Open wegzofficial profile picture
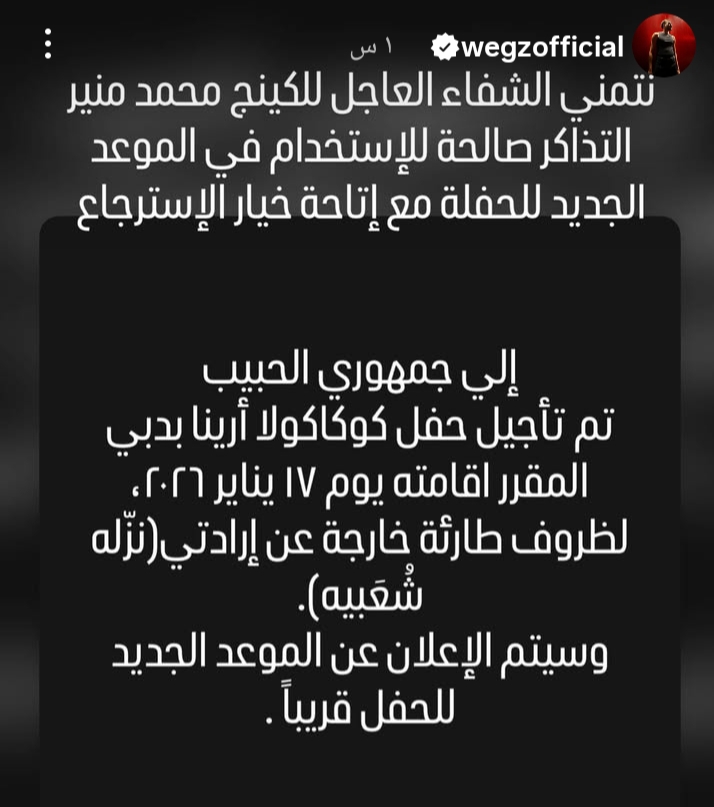Image resolution: width=714 pixels, height=807 pixels. click(665, 45)
